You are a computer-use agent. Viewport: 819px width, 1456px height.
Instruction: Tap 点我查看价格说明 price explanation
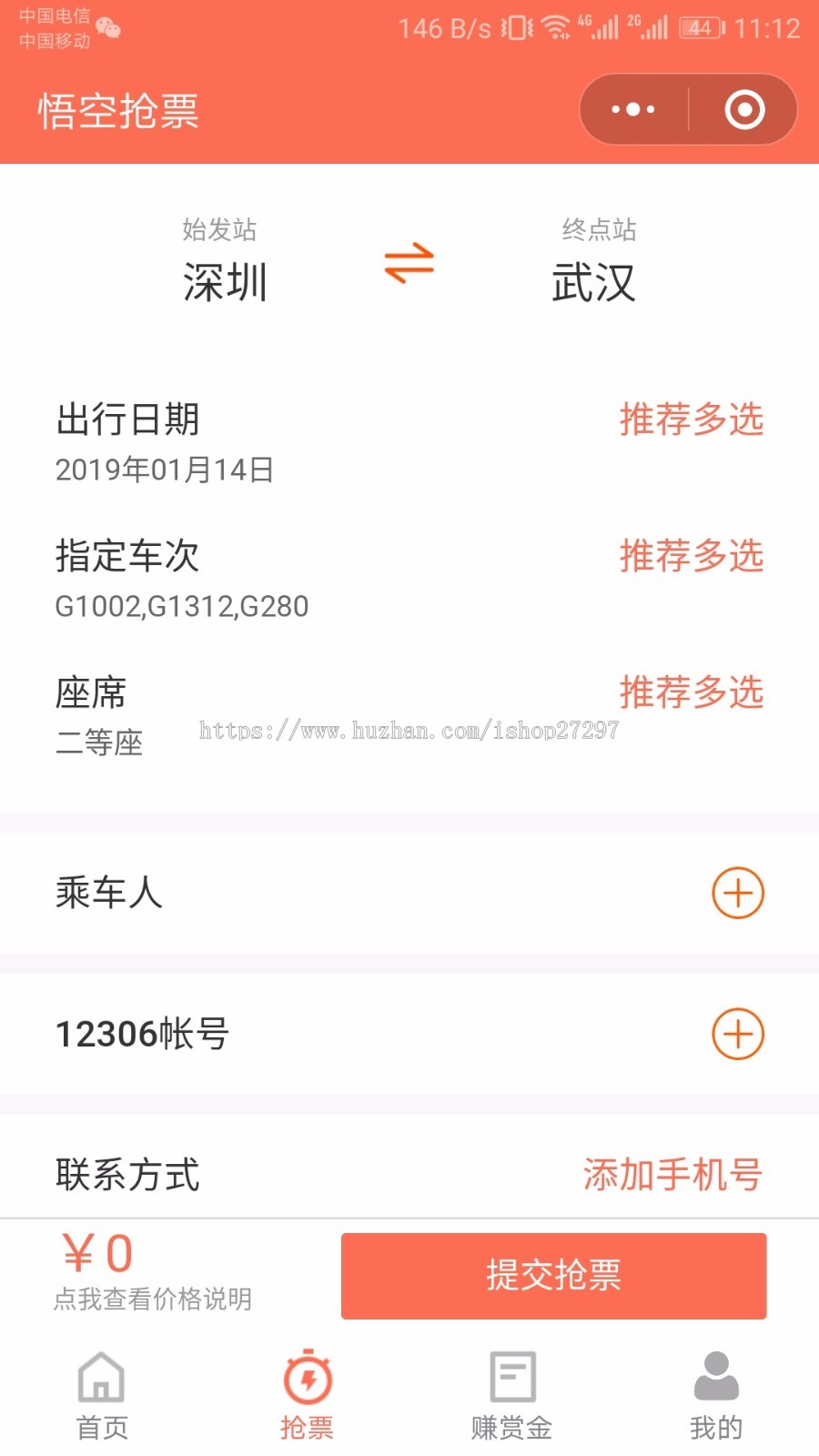pos(153,1299)
